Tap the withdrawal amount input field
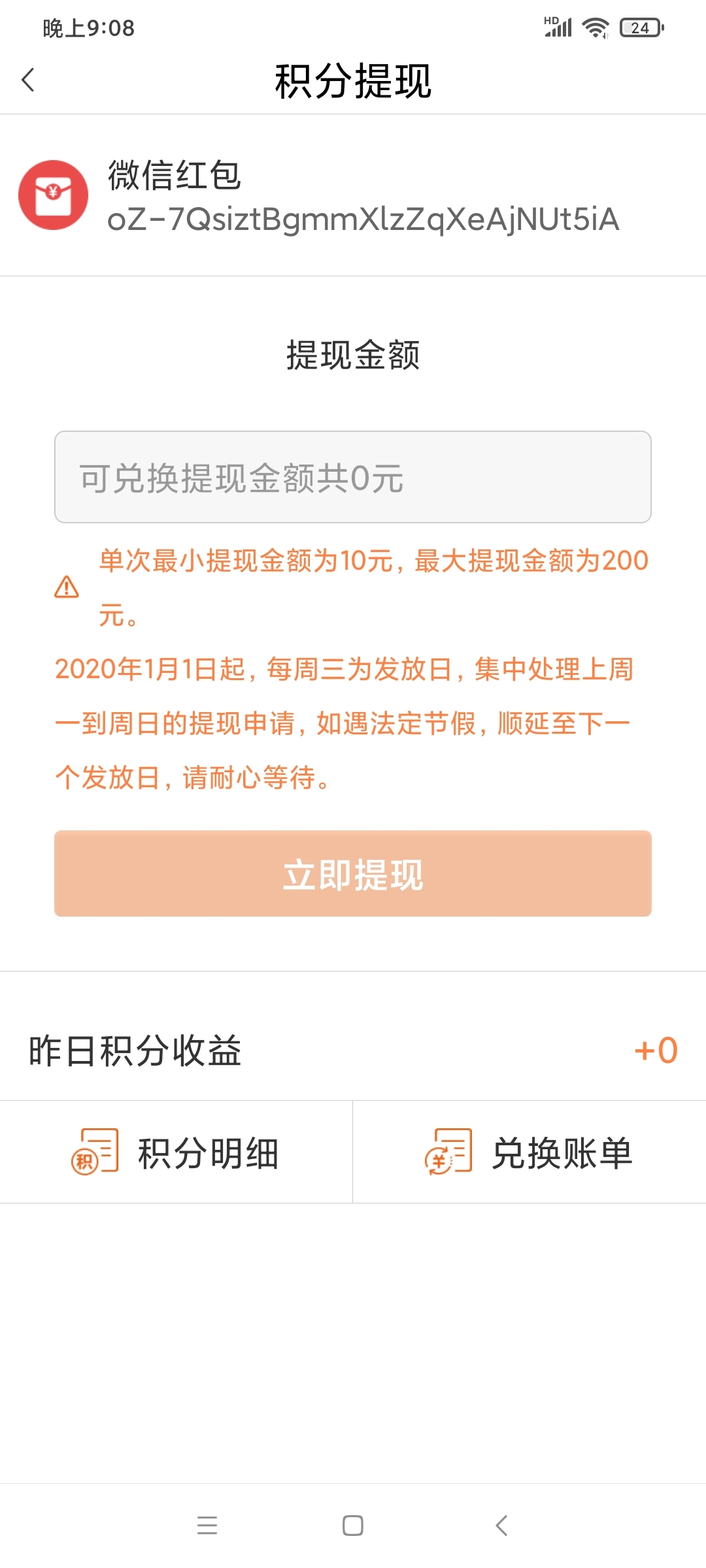The image size is (706, 1568). coord(353,477)
